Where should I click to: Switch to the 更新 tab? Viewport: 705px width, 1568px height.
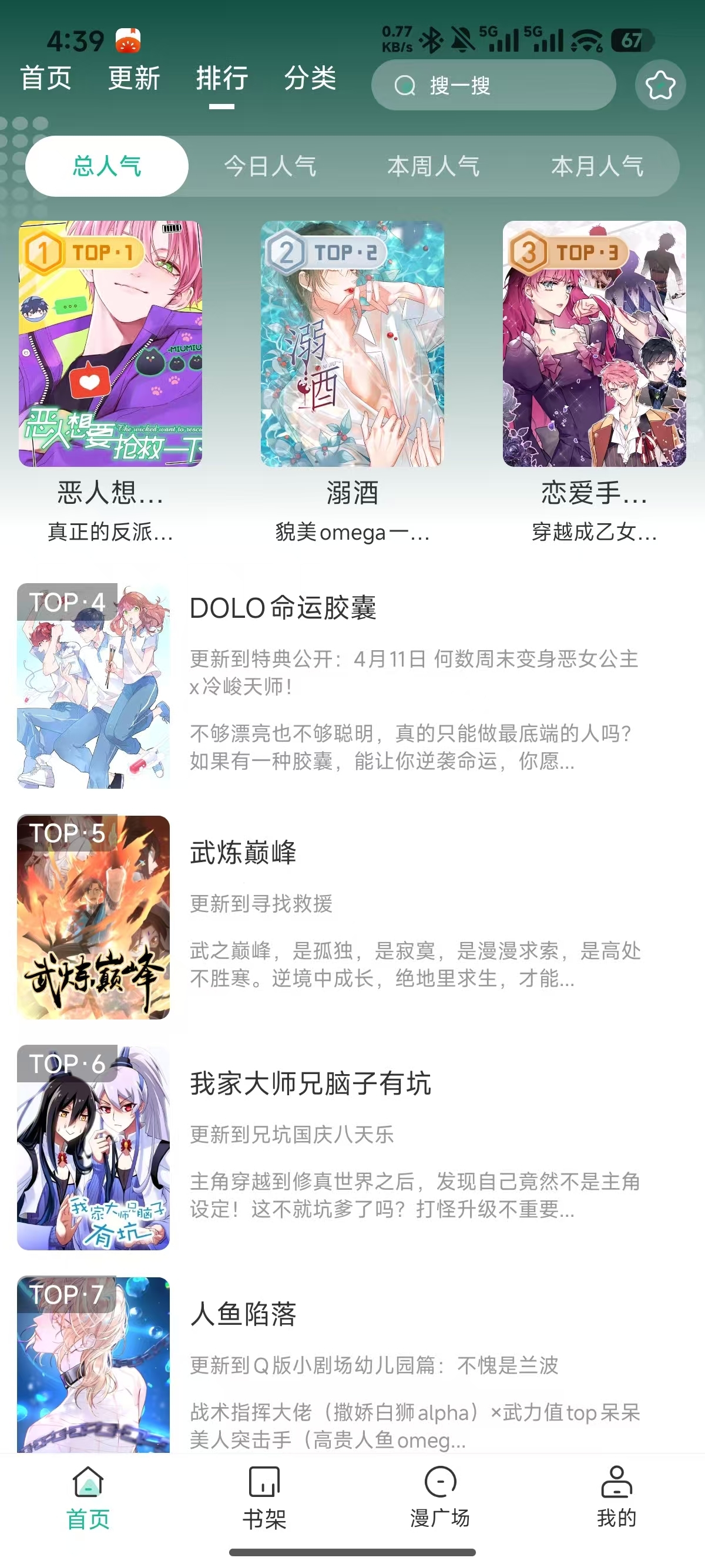[134, 80]
